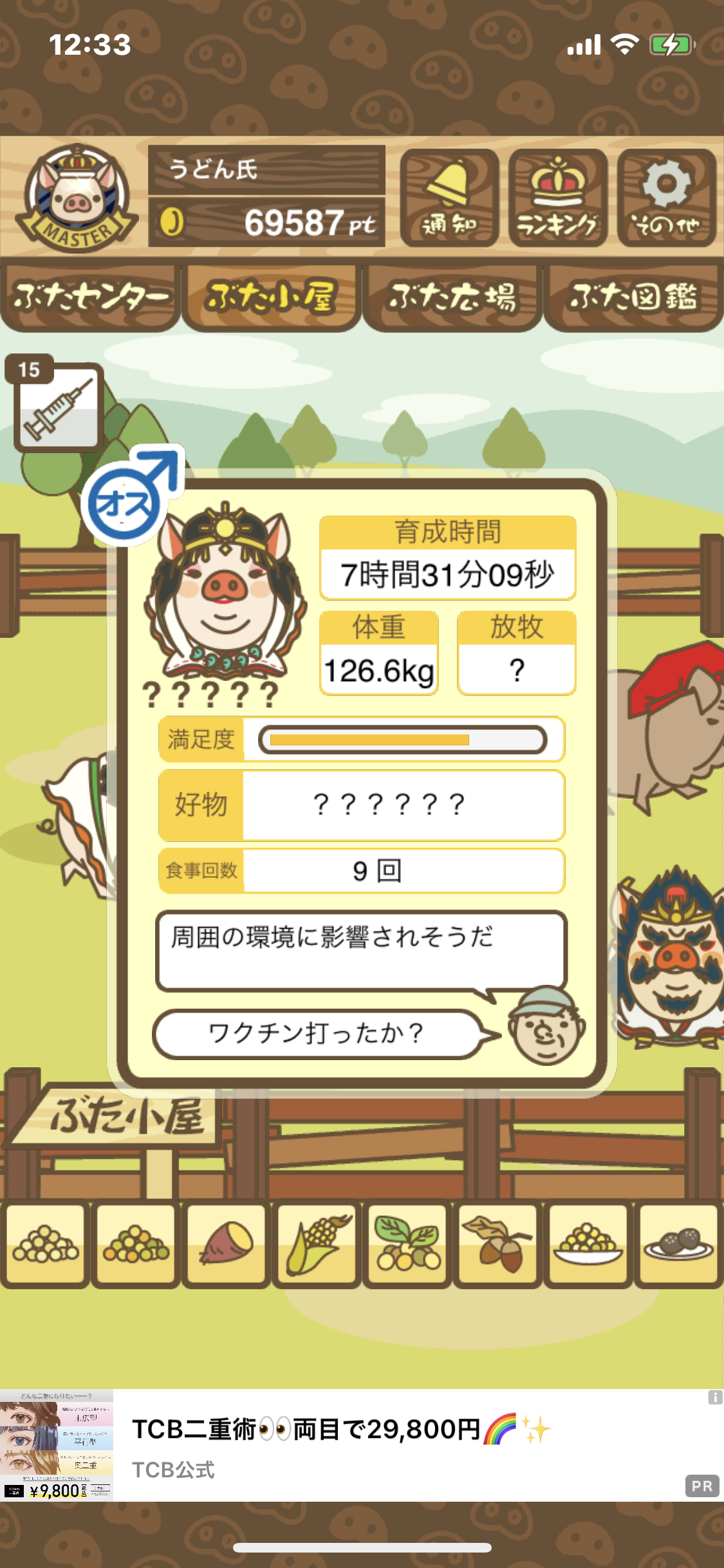This screenshot has height=1568, width=724.
Task: Tap the MASTER rank pig badge
Action: pyautogui.click(x=77, y=198)
